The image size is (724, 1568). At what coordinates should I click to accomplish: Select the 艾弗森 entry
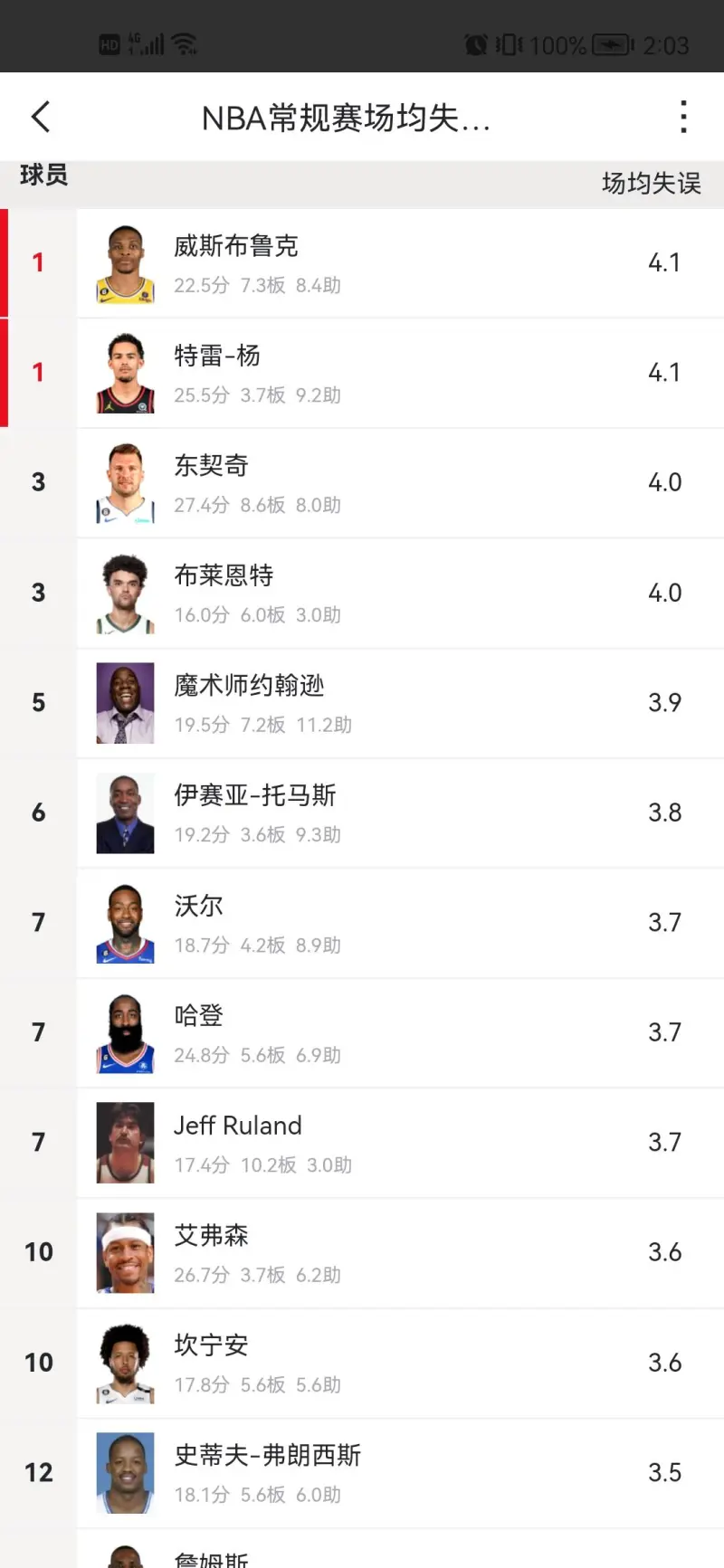362,1253
